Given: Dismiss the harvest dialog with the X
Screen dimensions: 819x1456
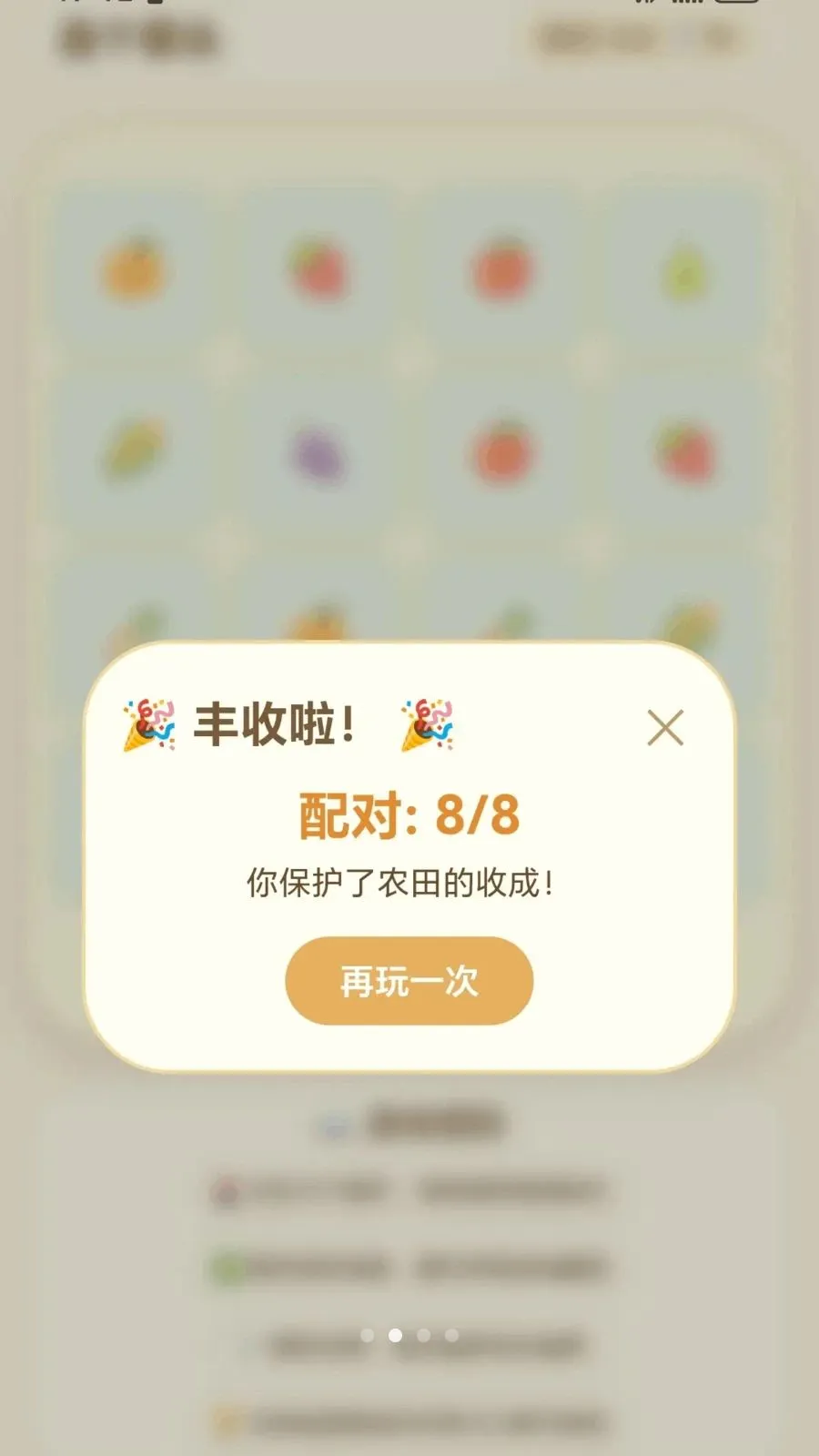Looking at the screenshot, I should point(665,726).
